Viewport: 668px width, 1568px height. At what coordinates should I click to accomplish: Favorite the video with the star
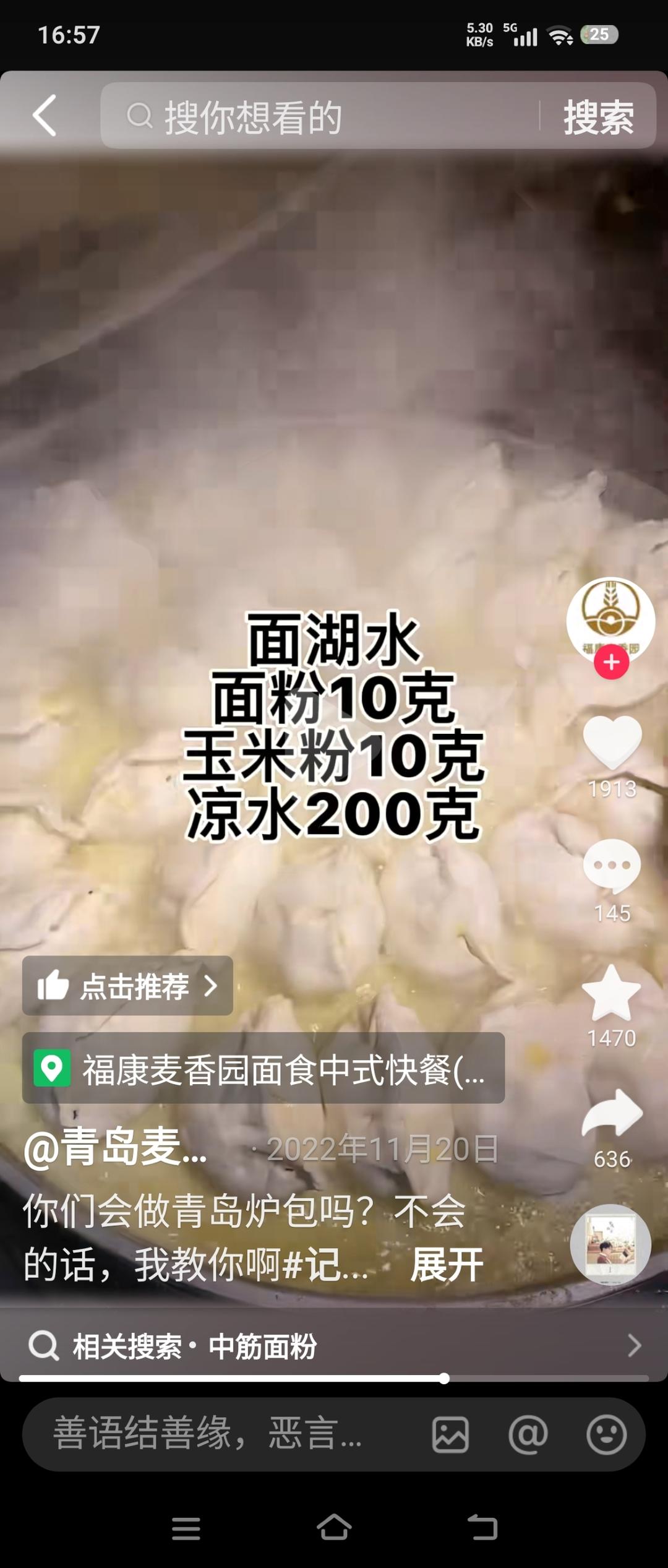612,993
